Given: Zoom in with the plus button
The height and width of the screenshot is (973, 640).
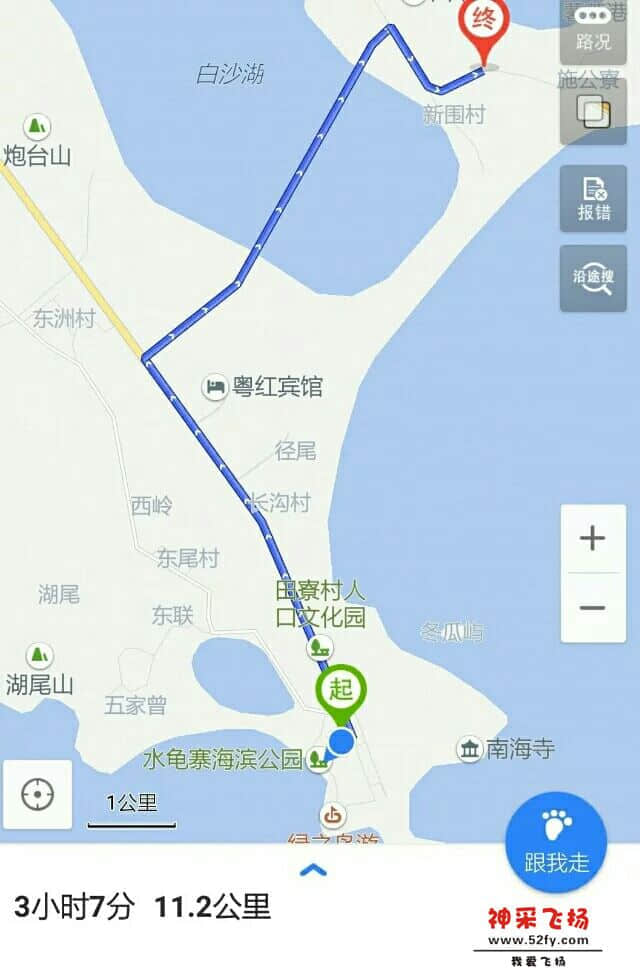Looking at the screenshot, I should [593, 539].
